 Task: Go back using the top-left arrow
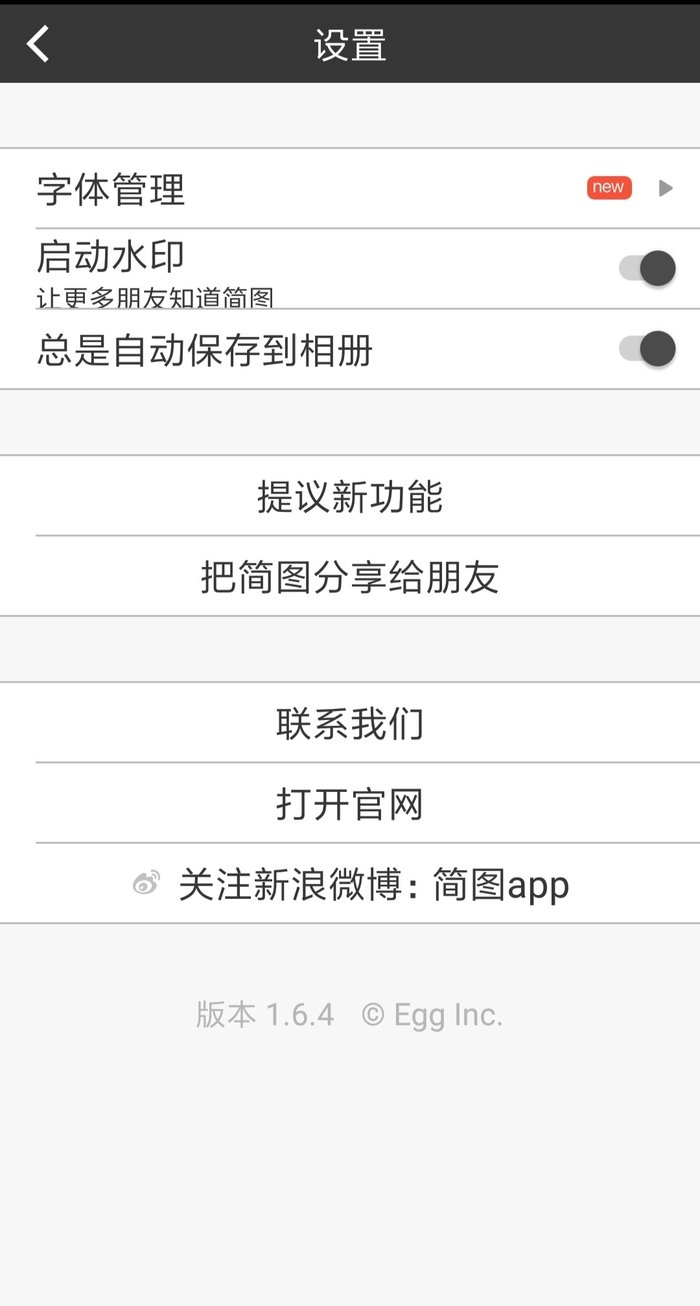(38, 44)
